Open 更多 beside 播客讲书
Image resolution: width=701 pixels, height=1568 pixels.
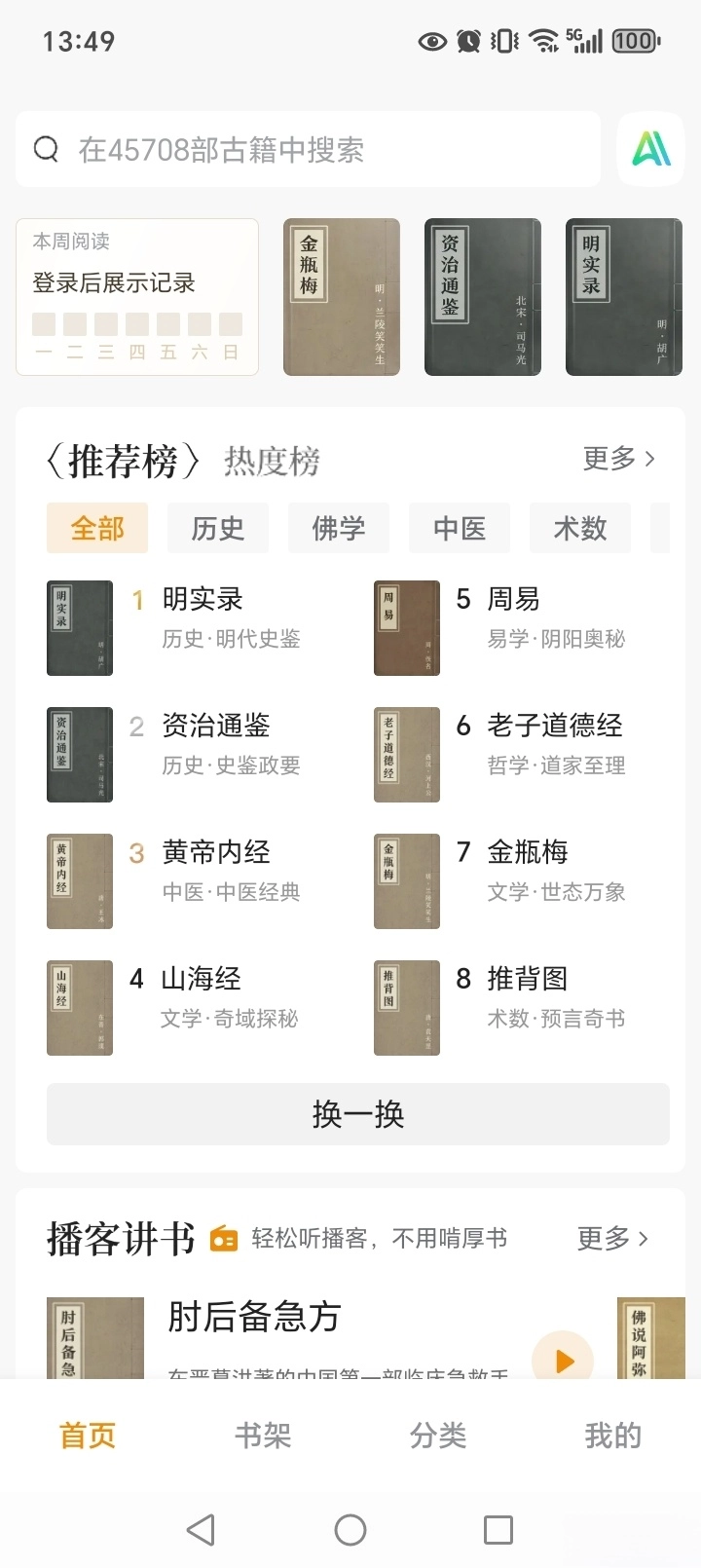pyautogui.click(x=613, y=1238)
